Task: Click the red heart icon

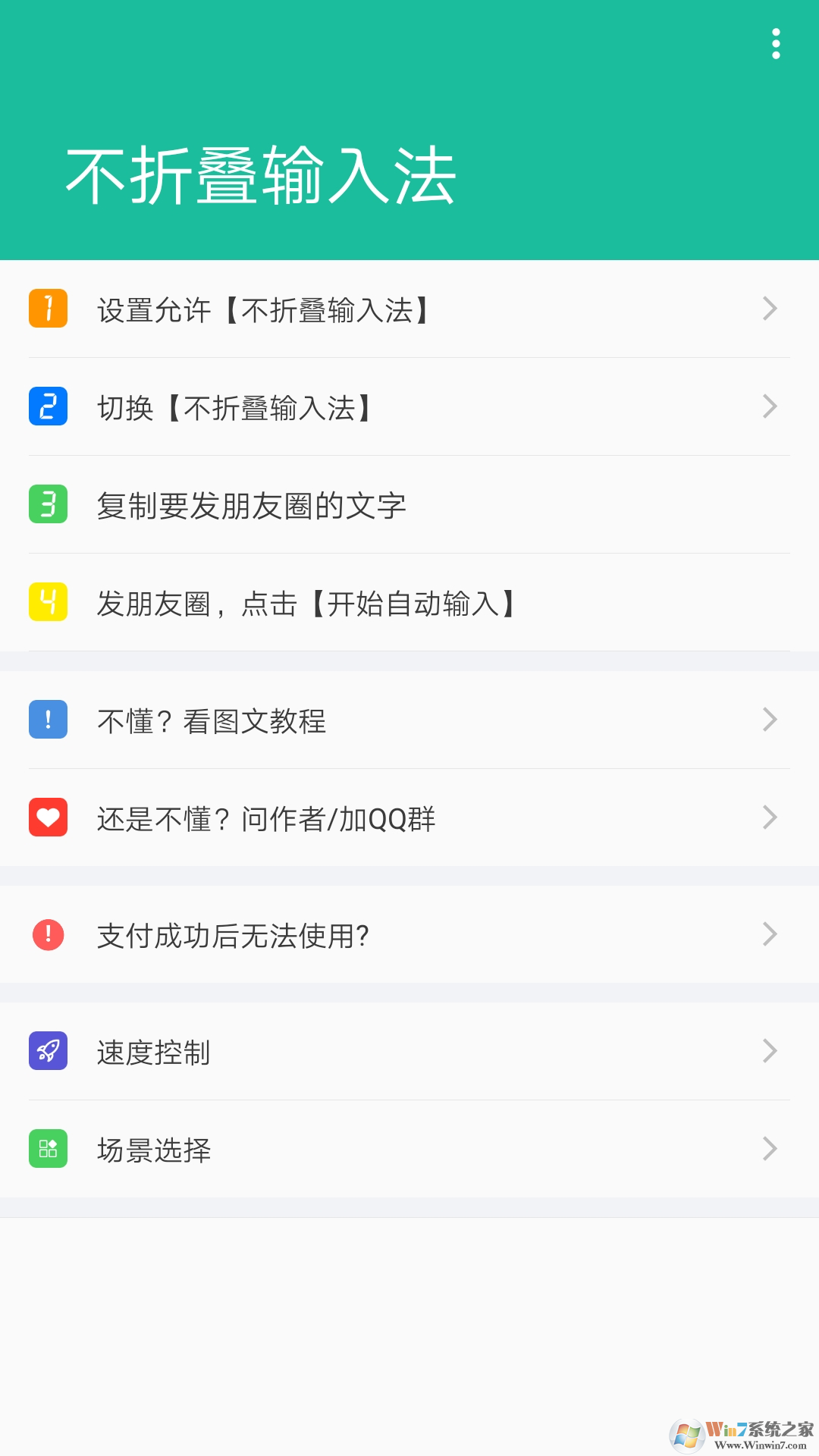Action: click(48, 817)
